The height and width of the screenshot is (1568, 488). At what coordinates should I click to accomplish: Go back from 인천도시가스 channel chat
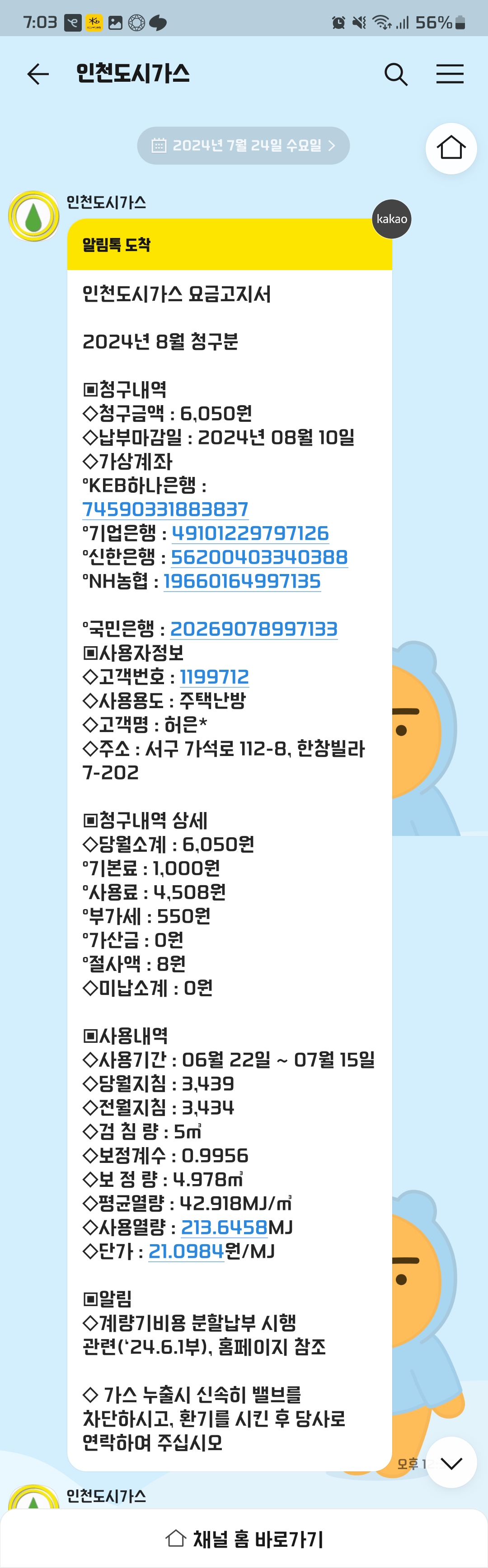click(x=38, y=74)
